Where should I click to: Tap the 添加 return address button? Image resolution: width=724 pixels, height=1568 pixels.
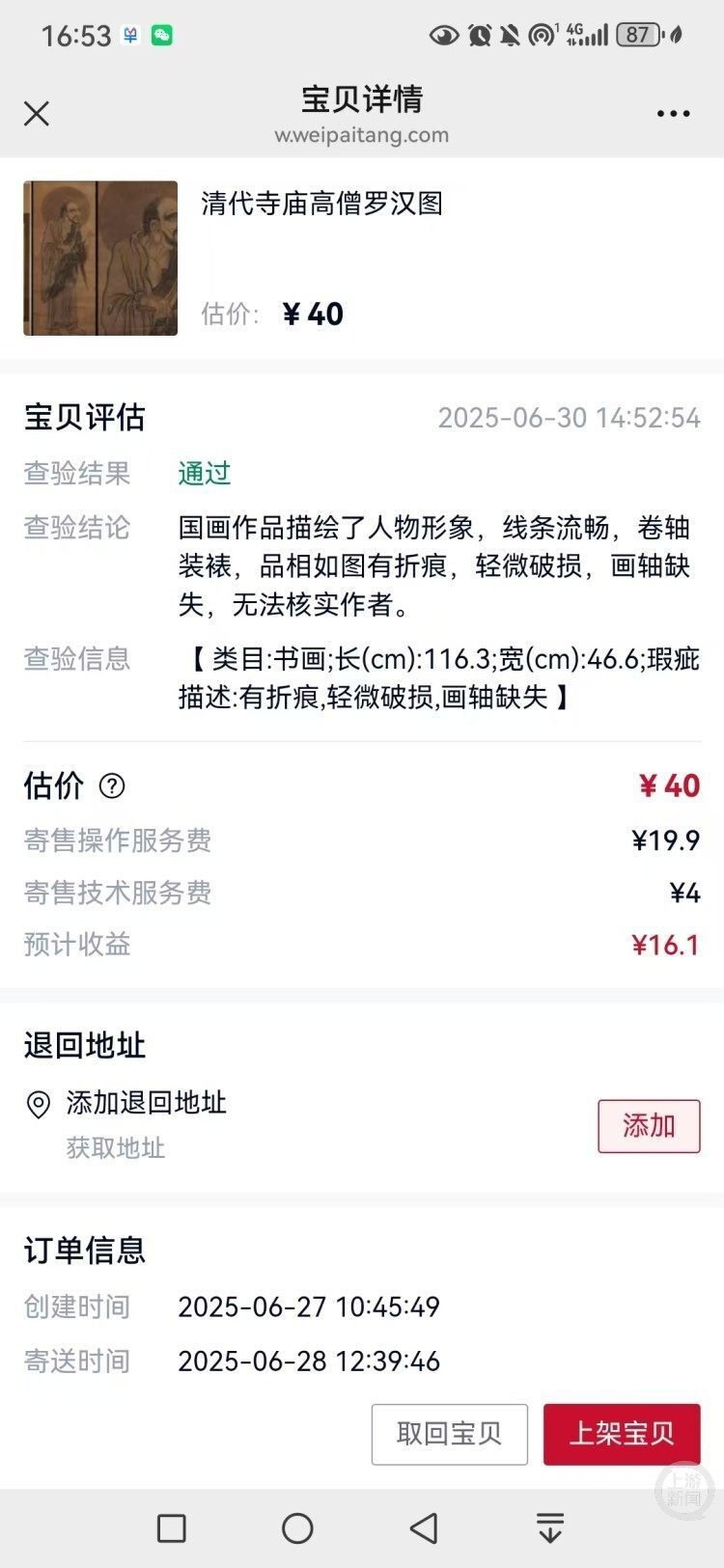649,1126
